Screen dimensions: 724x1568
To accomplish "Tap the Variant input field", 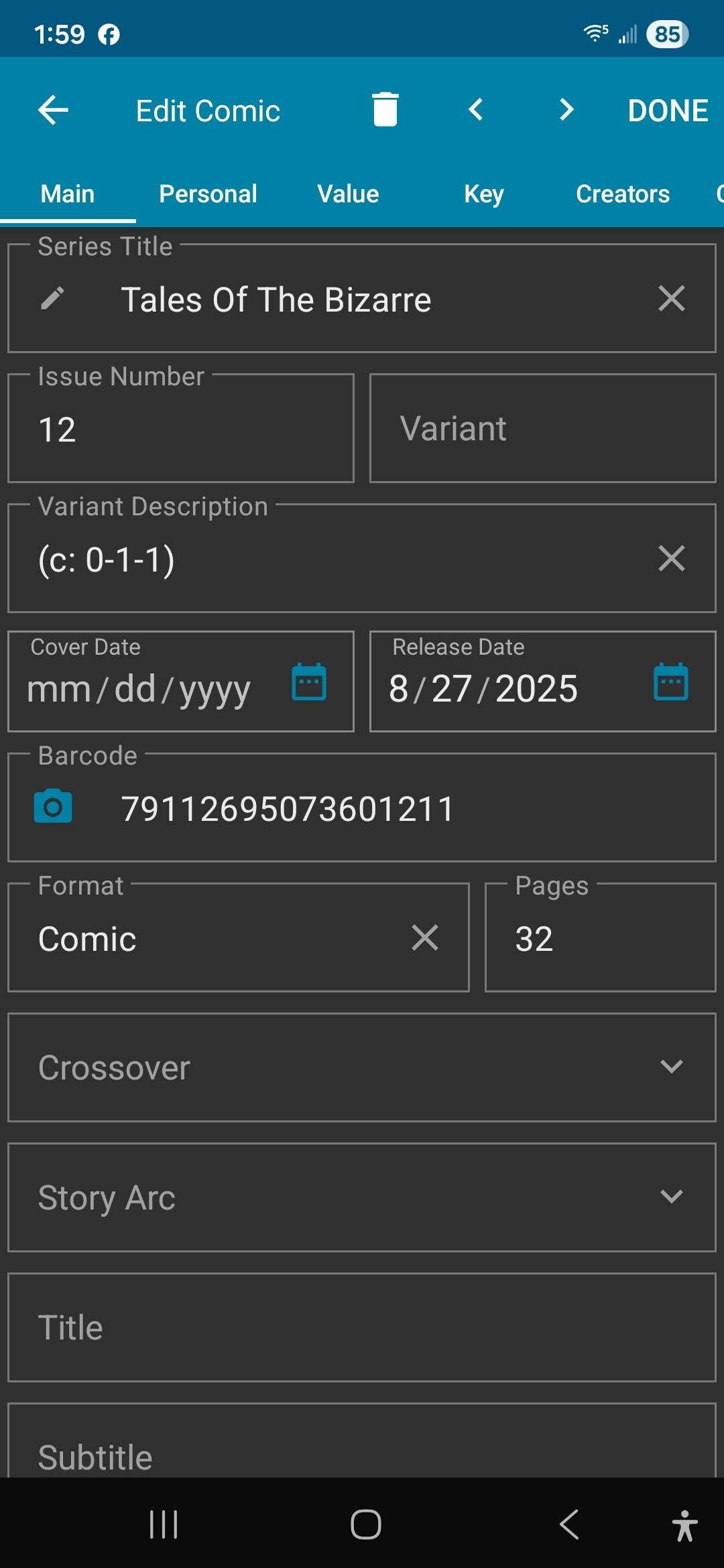I will click(542, 429).
